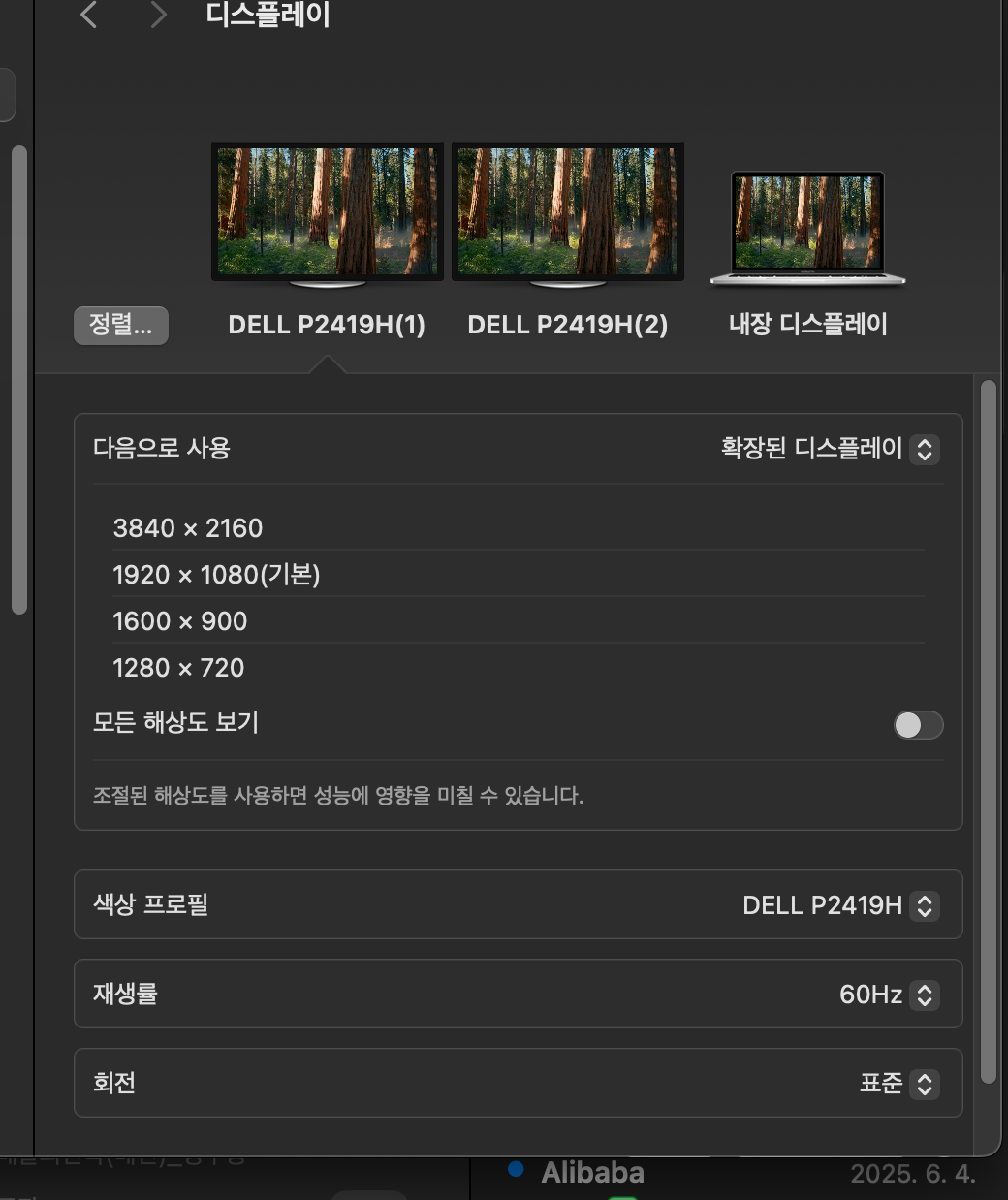Select the DELL P2419H(2) display
This screenshot has height=1200, width=1008.
point(567,213)
